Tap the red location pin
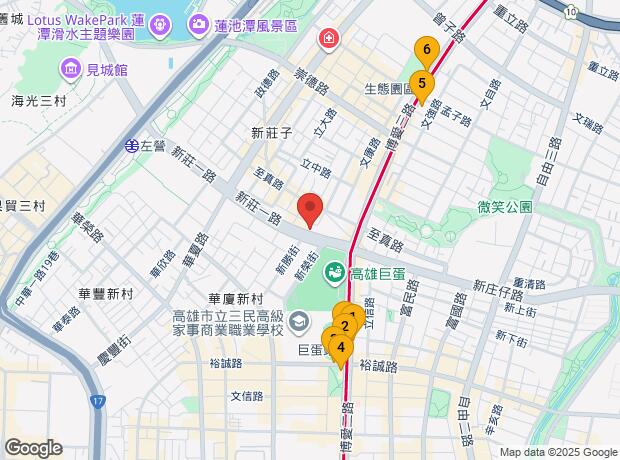This screenshot has width=620, height=460. coord(311,211)
